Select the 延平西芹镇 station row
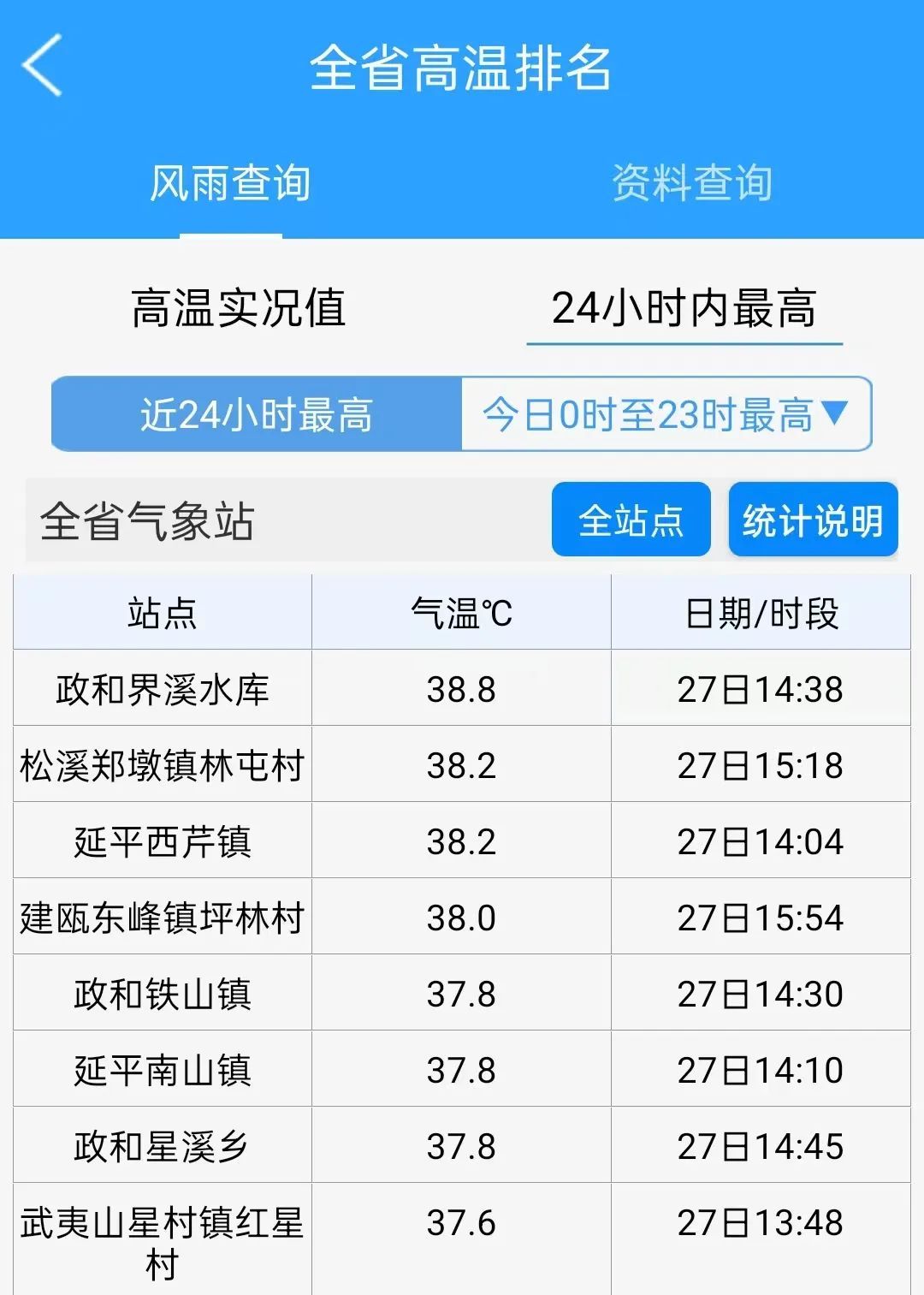This screenshot has width=924, height=1295. pos(163,840)
